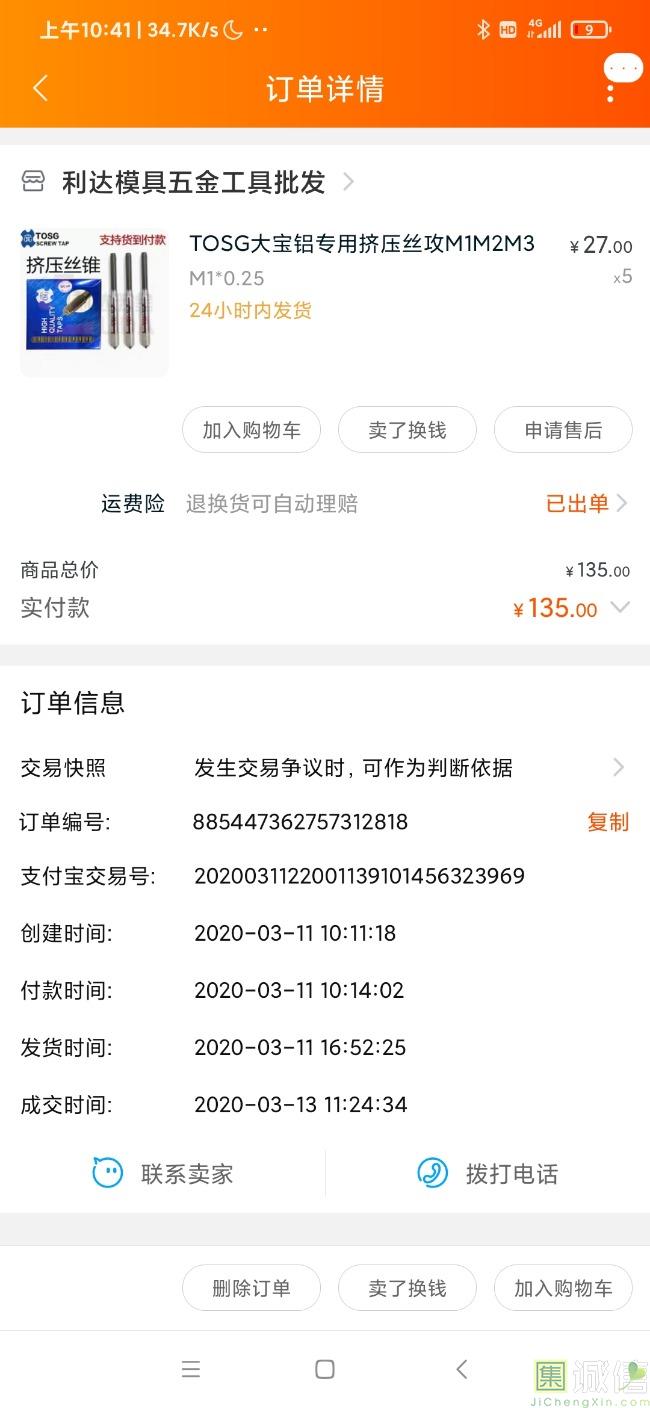
Task: Copy the order number with 复制
Action: (x=607, y=822)
